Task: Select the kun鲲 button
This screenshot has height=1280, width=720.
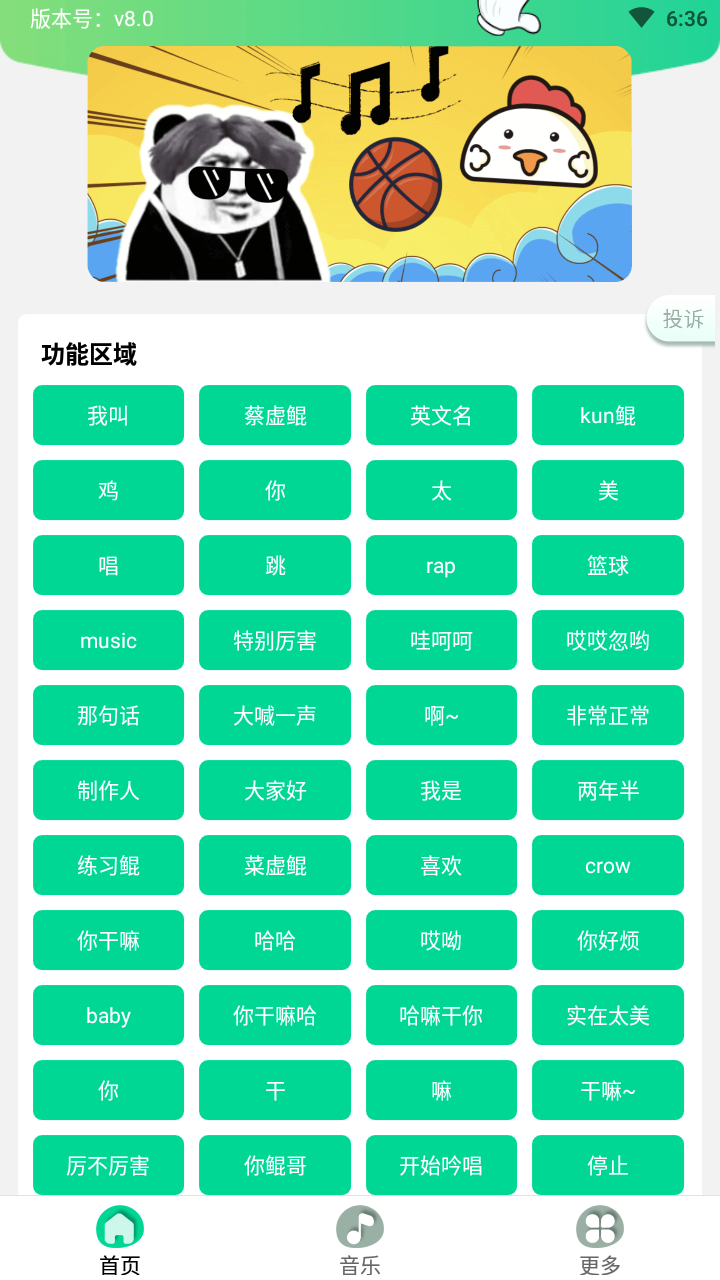Action: (608, 415)
